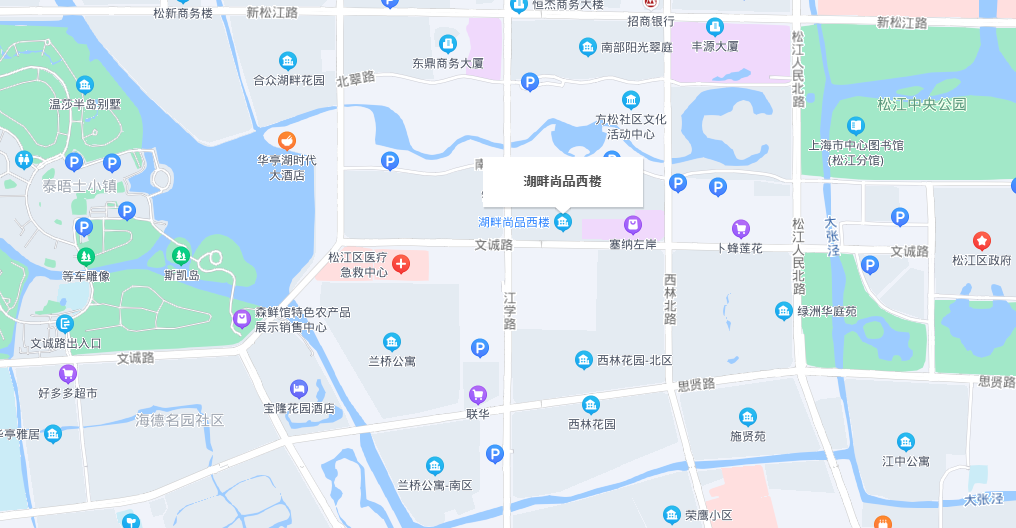Open the 上海市中心图书馆 library marker

(856, 126)
